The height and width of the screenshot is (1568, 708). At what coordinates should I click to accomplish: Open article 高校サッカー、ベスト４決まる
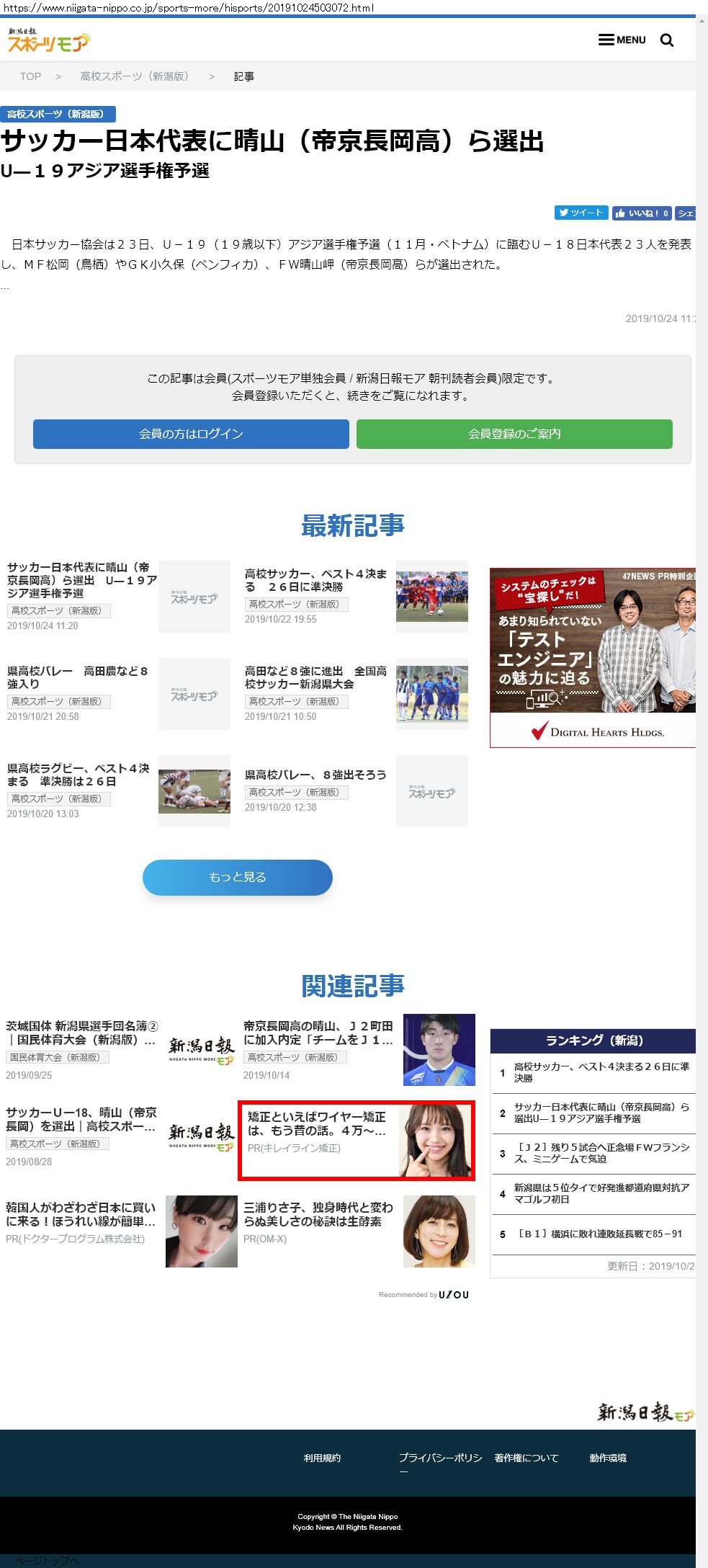click(x=315, y=580)
